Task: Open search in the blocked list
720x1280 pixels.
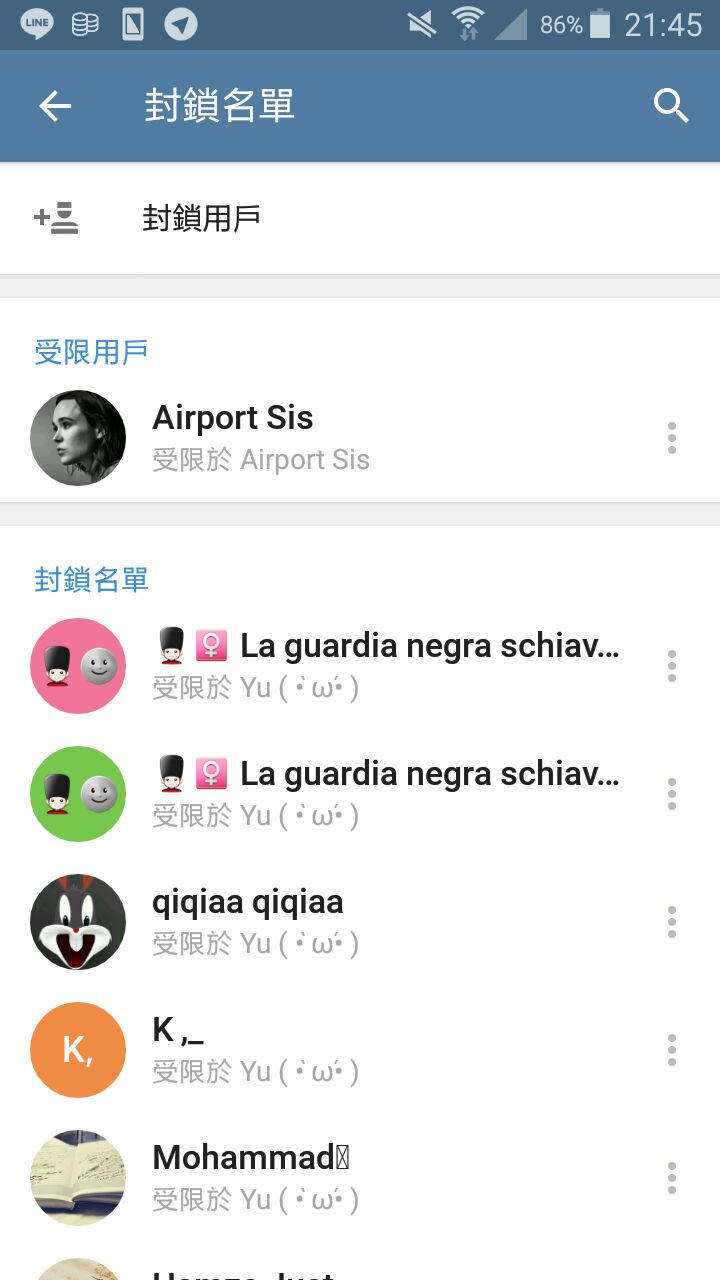Action: (x=671, y=106)
